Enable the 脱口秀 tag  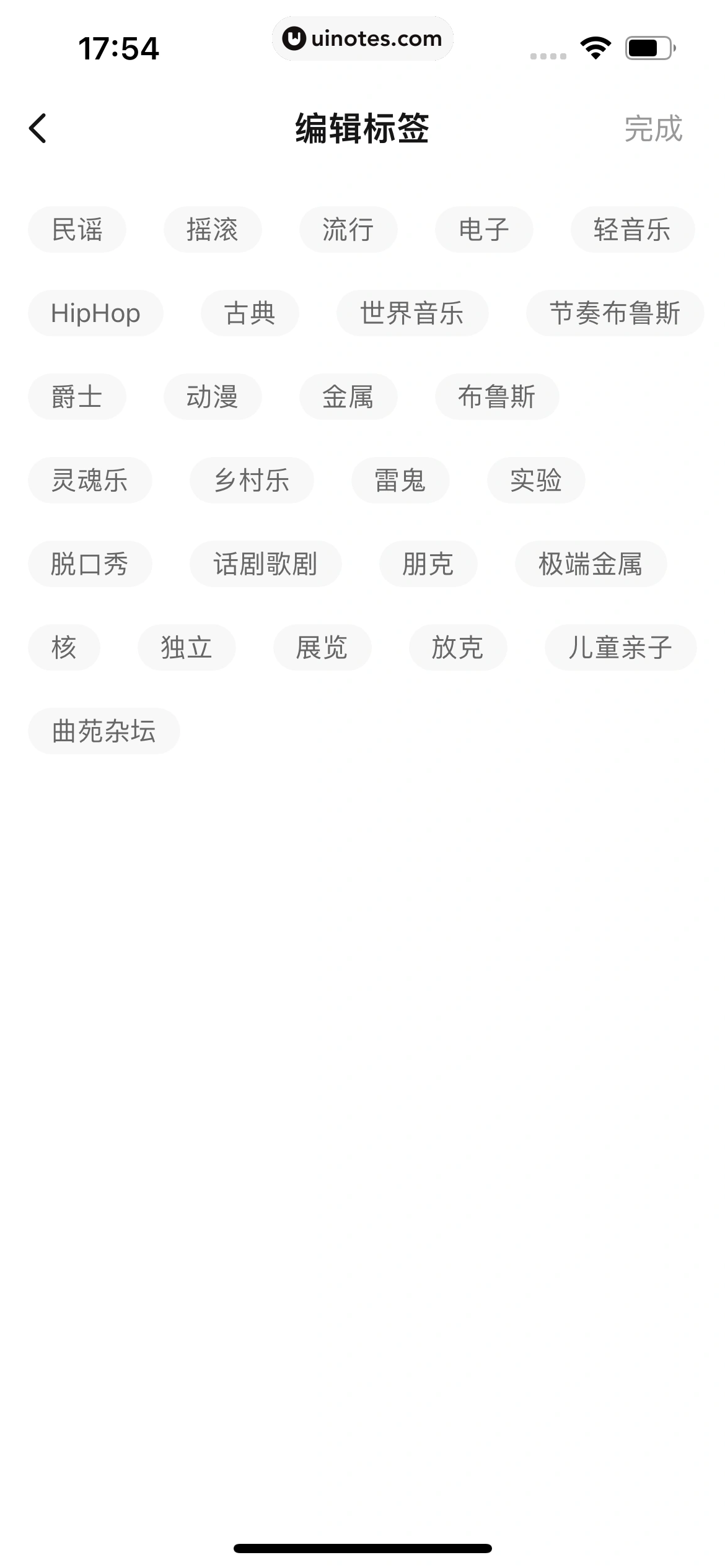pos(89,564)
